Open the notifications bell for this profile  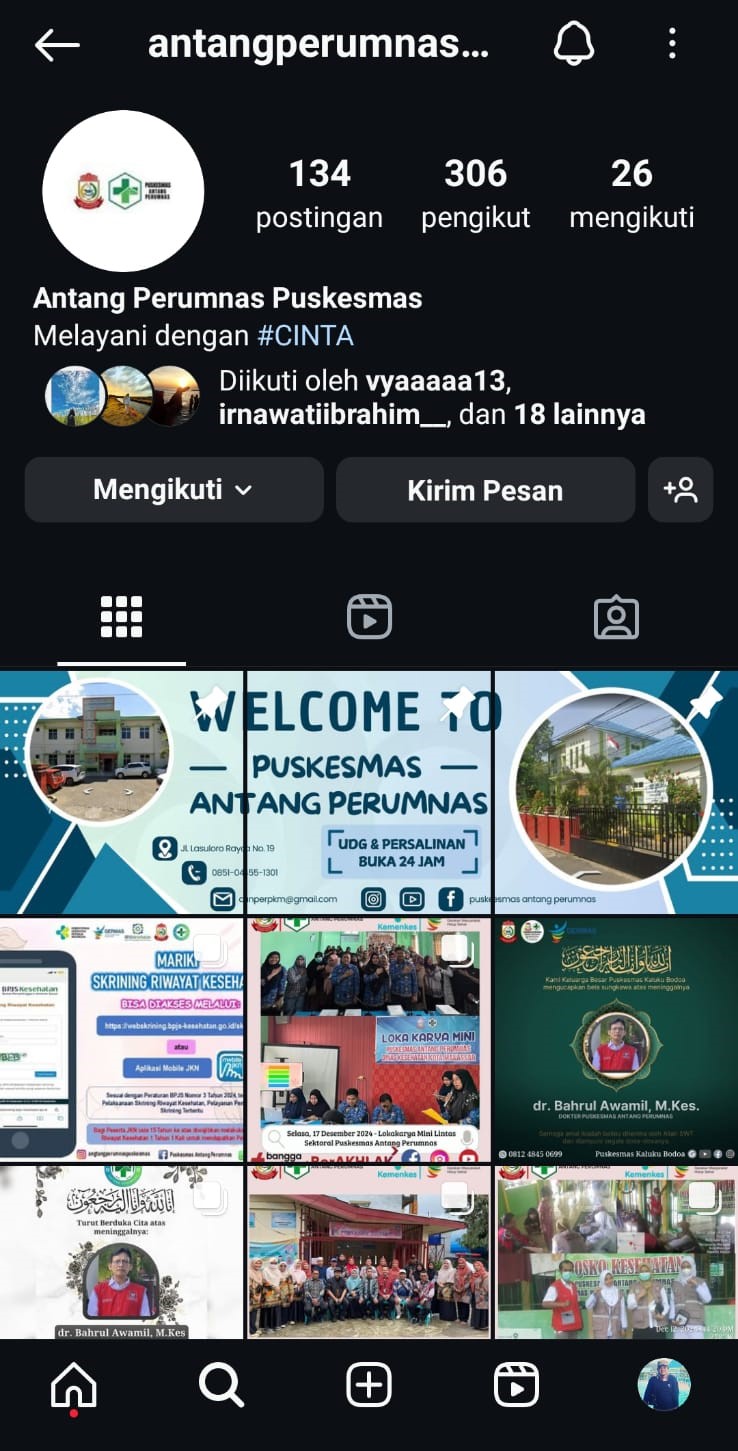(574, 44)
